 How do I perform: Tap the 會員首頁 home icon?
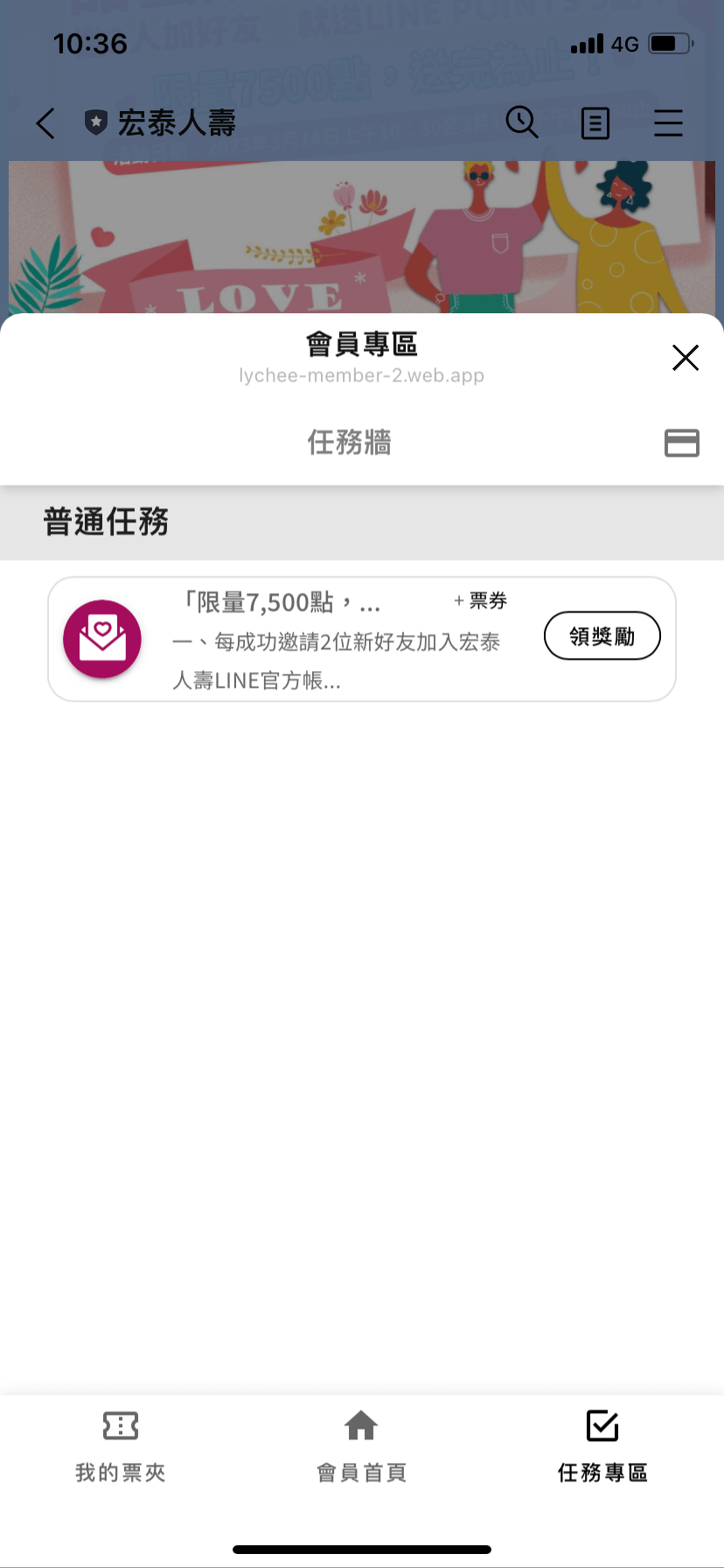[x=361, y=1424]
